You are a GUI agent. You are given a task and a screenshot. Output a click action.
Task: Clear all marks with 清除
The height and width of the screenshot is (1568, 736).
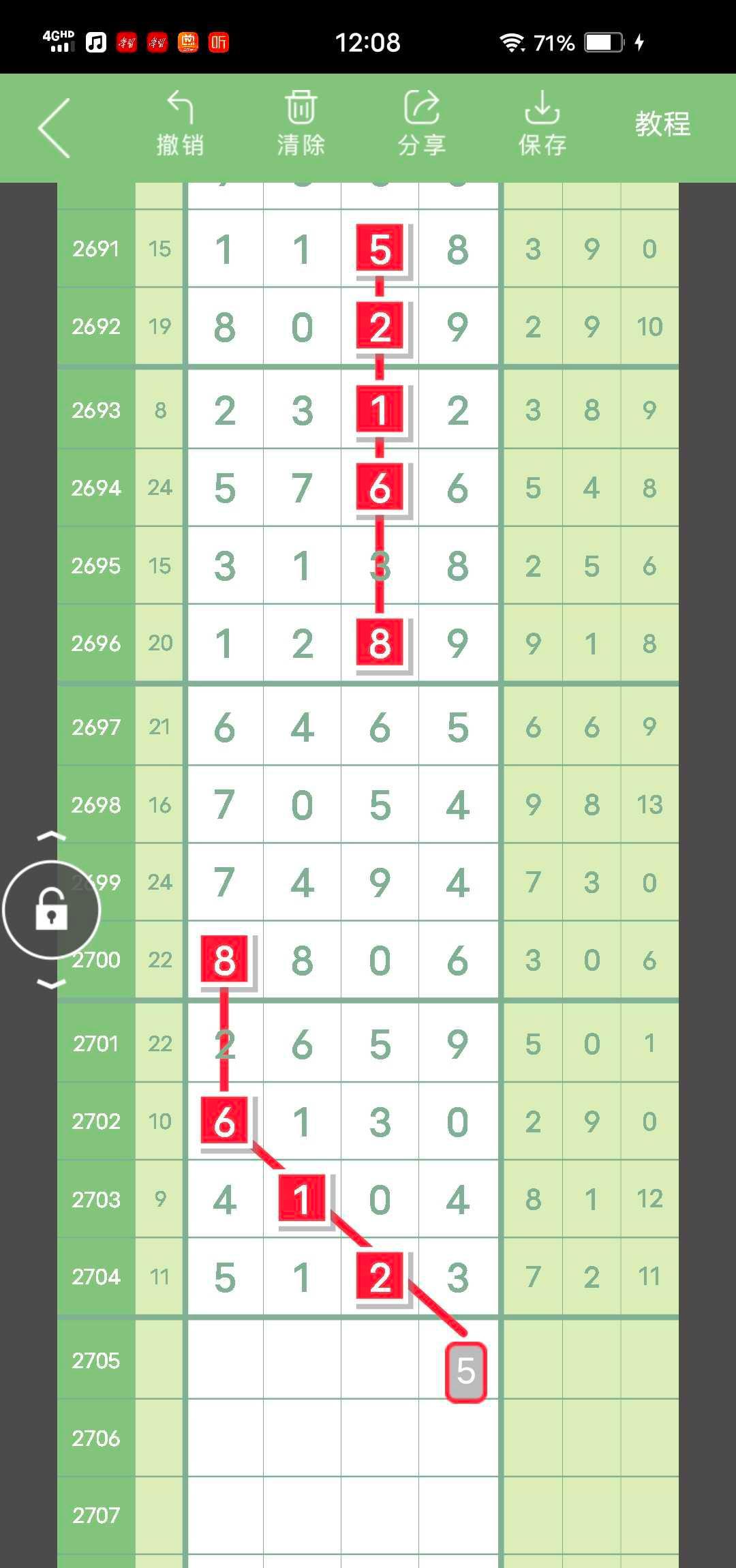(301, 124)
